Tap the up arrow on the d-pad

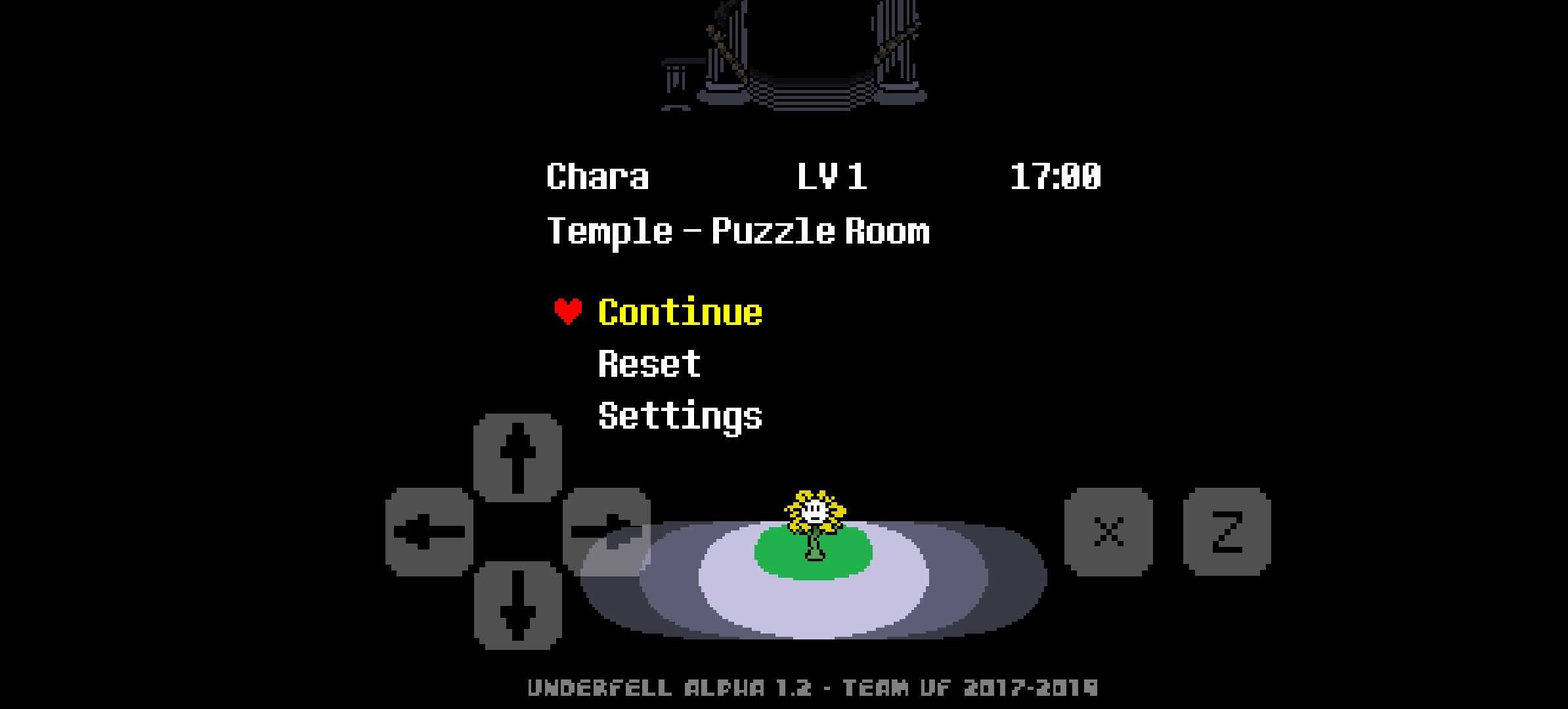click(517, 458)
